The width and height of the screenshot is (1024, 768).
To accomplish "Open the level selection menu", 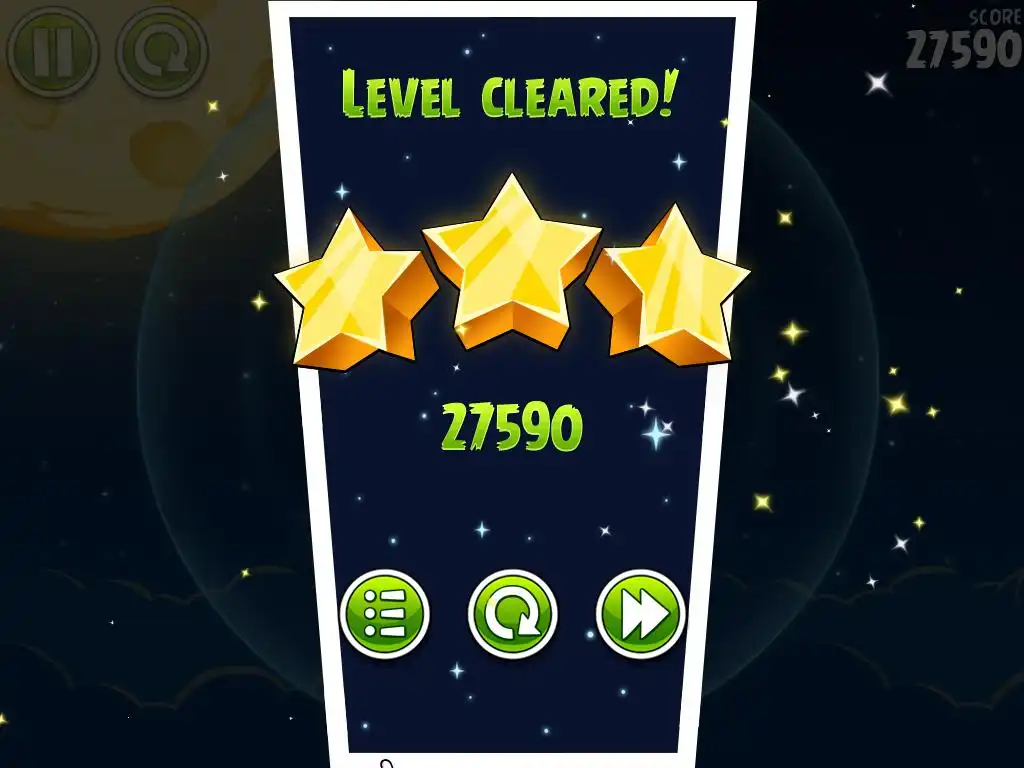I will (385, 614).
